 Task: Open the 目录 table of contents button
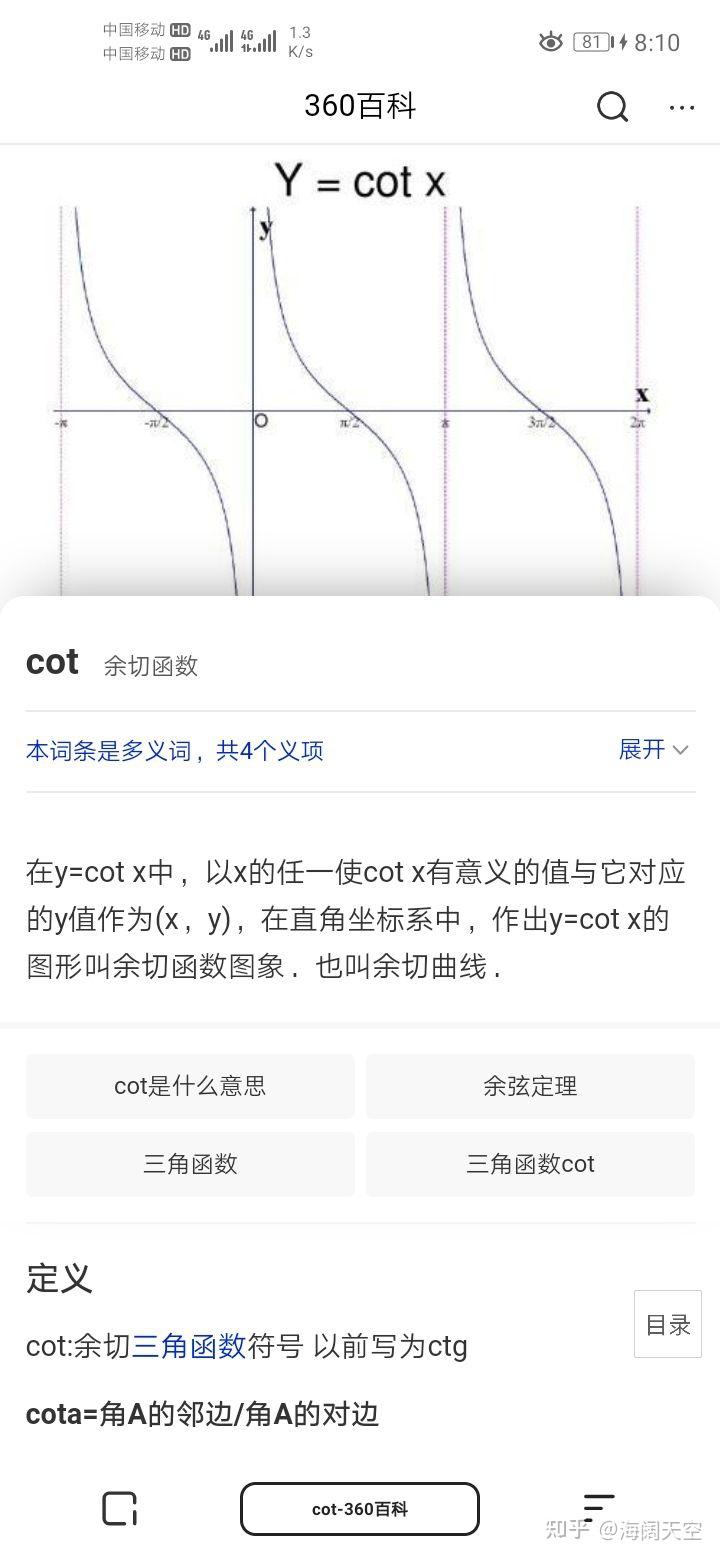[x=667, y=1324]
